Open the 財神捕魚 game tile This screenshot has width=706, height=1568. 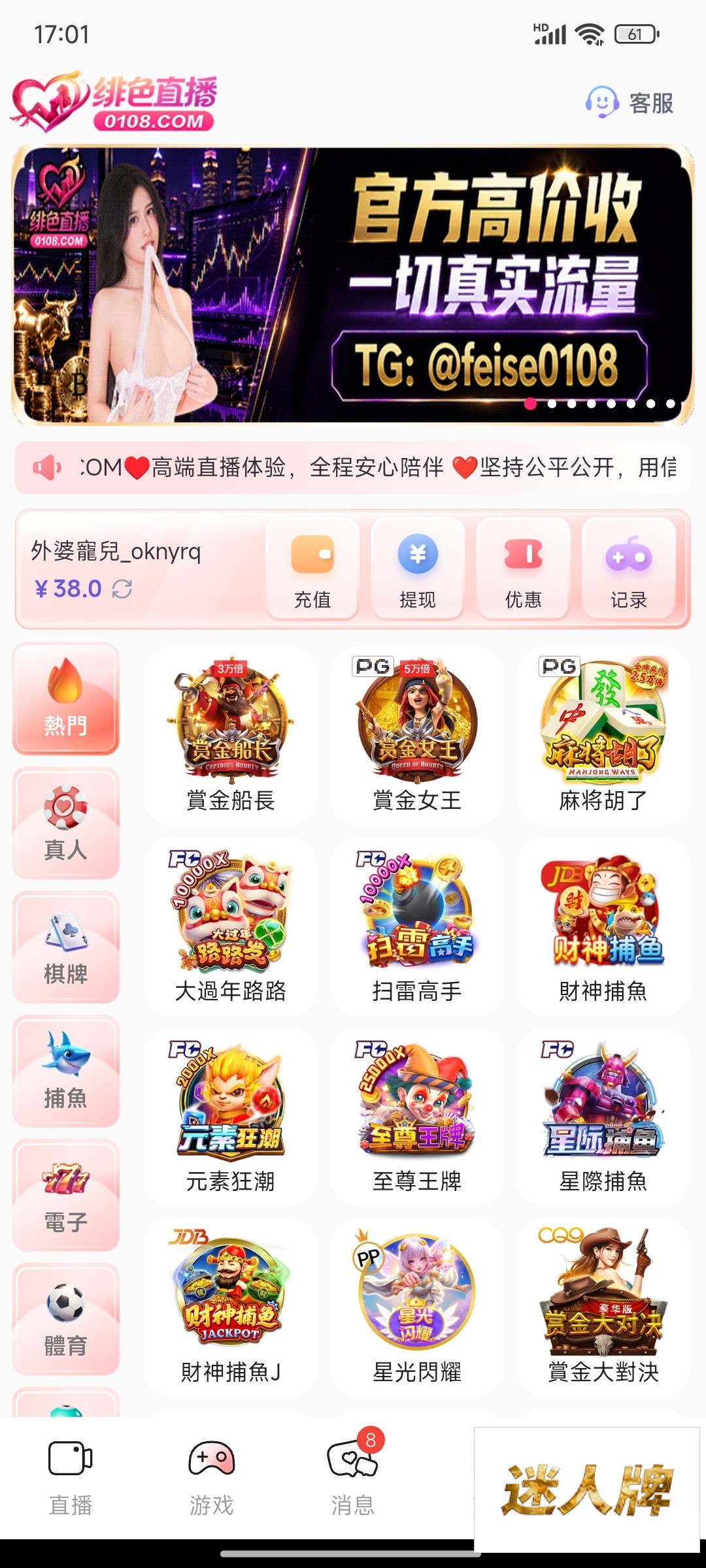[603, 926]
